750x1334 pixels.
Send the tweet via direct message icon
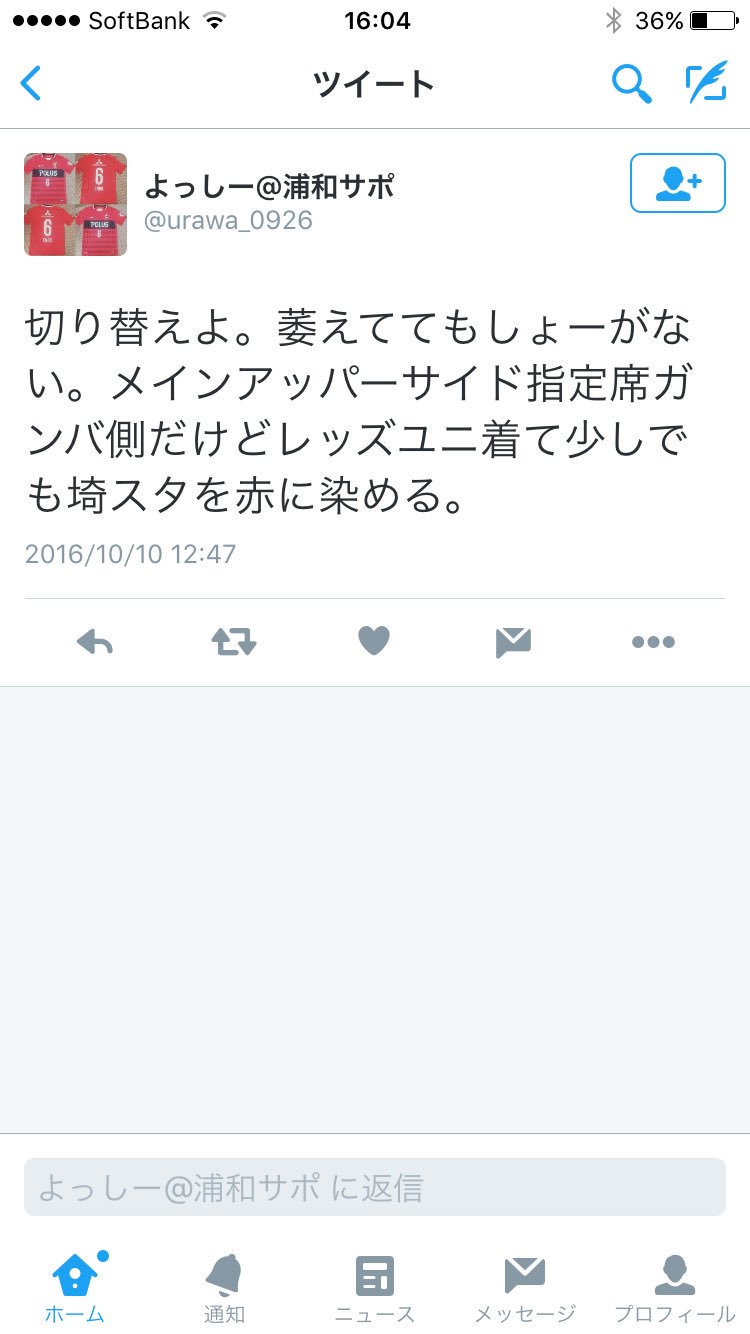(513, 642)
